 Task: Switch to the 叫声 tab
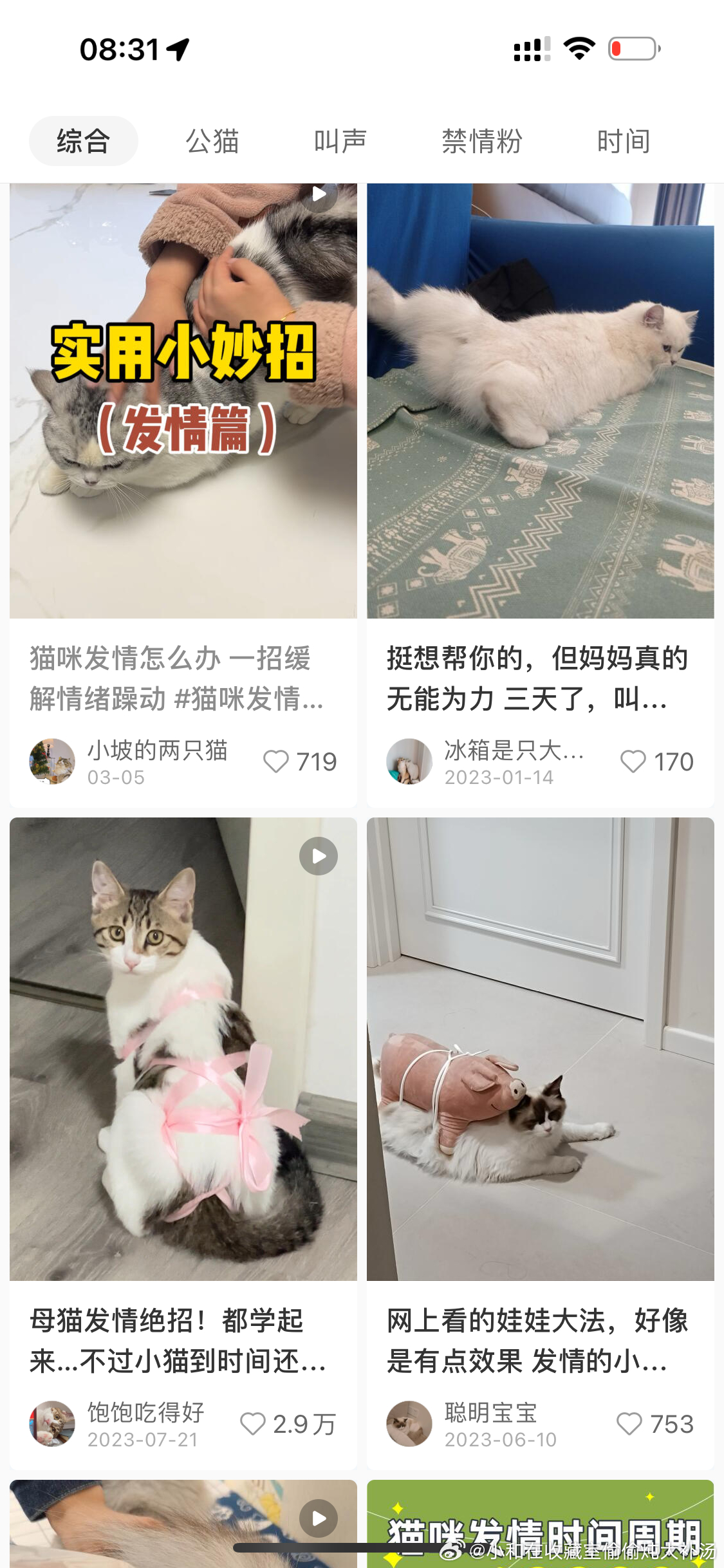coord(340,141)
